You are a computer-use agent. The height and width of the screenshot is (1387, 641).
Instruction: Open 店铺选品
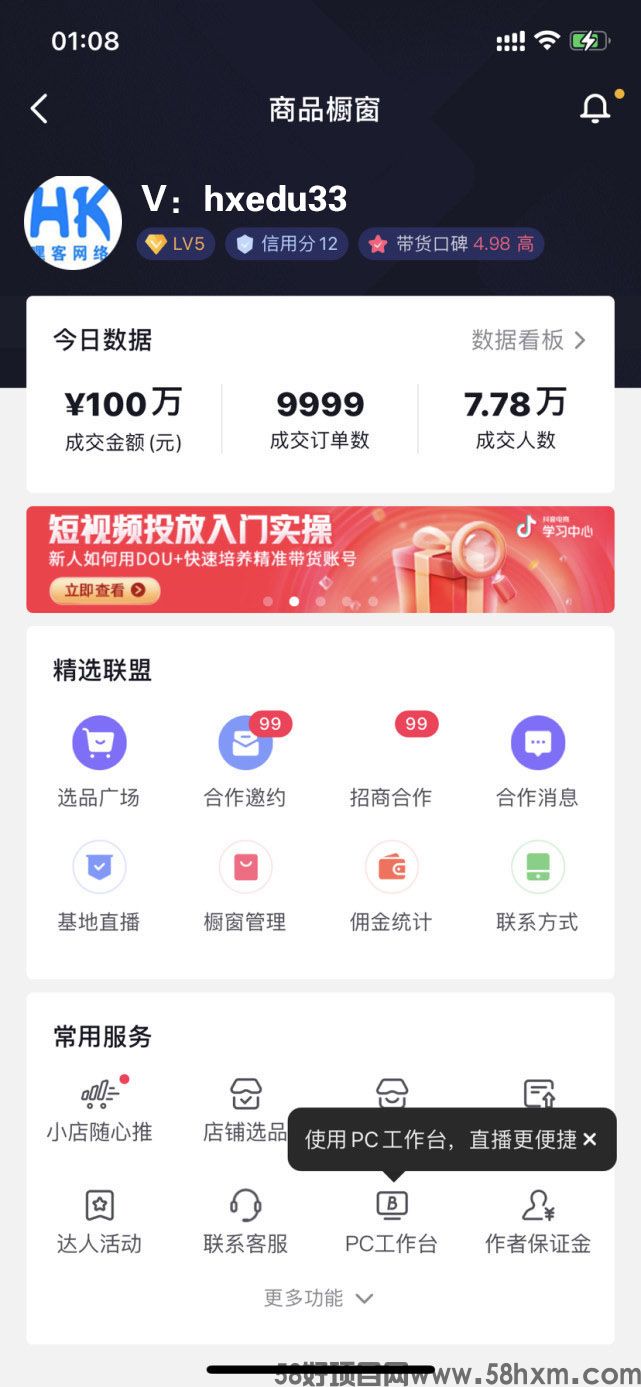tap(245, 1110)
